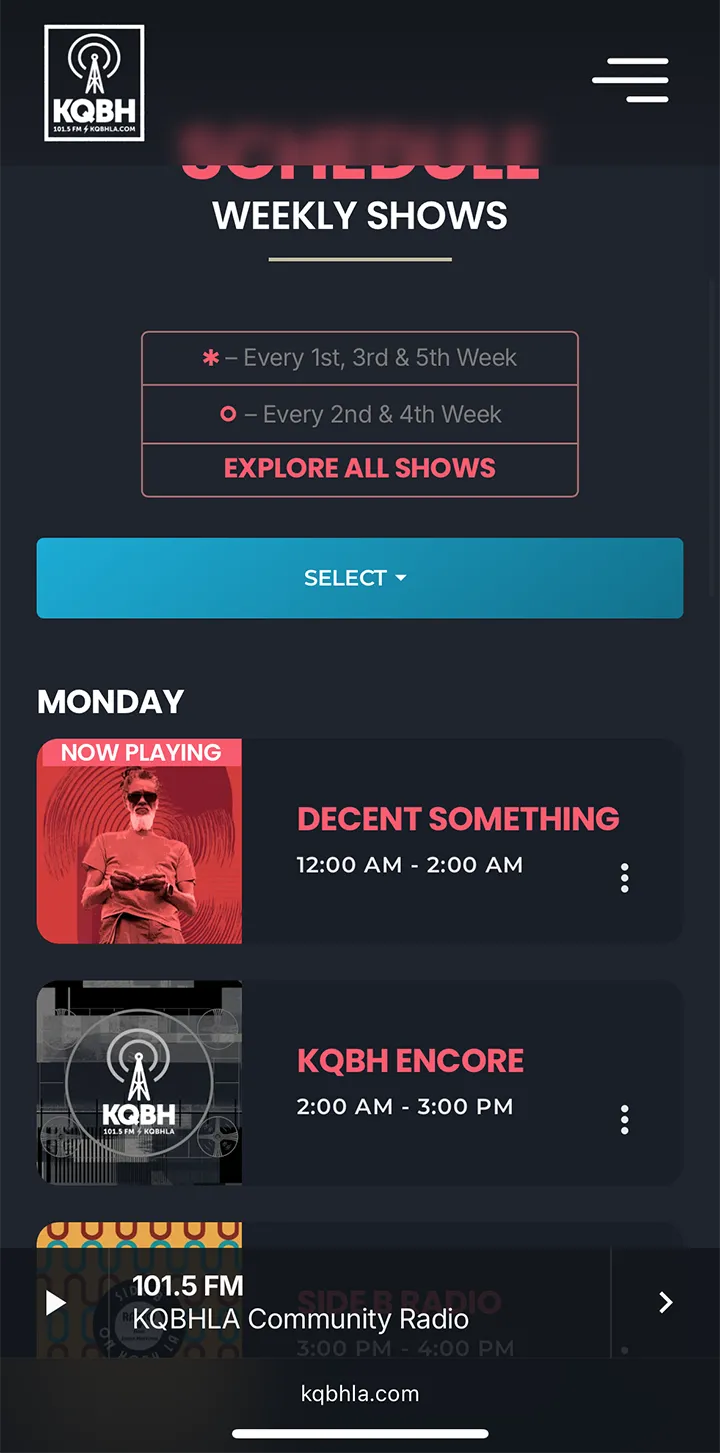Screen dimensions: 720x1453
Task: Expand the Select day dropdown
Action: (360, 578)
